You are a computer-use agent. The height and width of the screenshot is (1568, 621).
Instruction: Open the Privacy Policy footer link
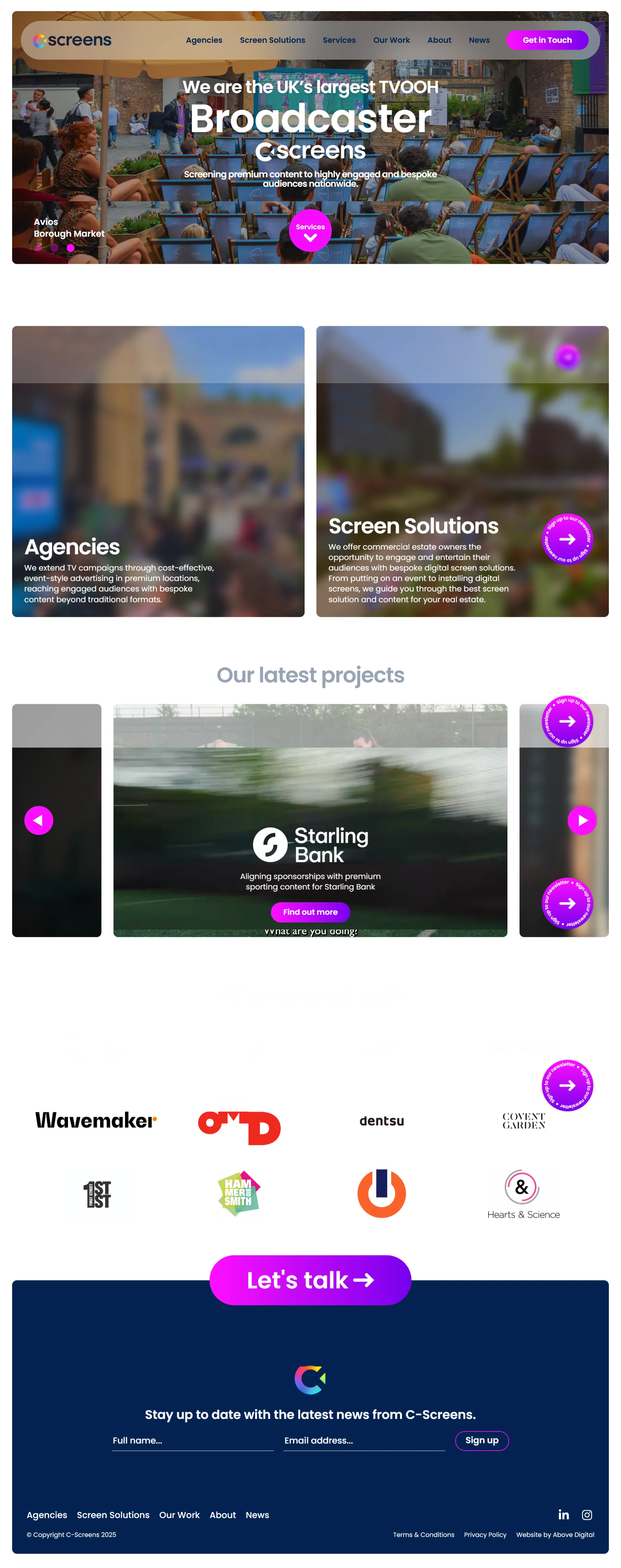point(485,1535)
